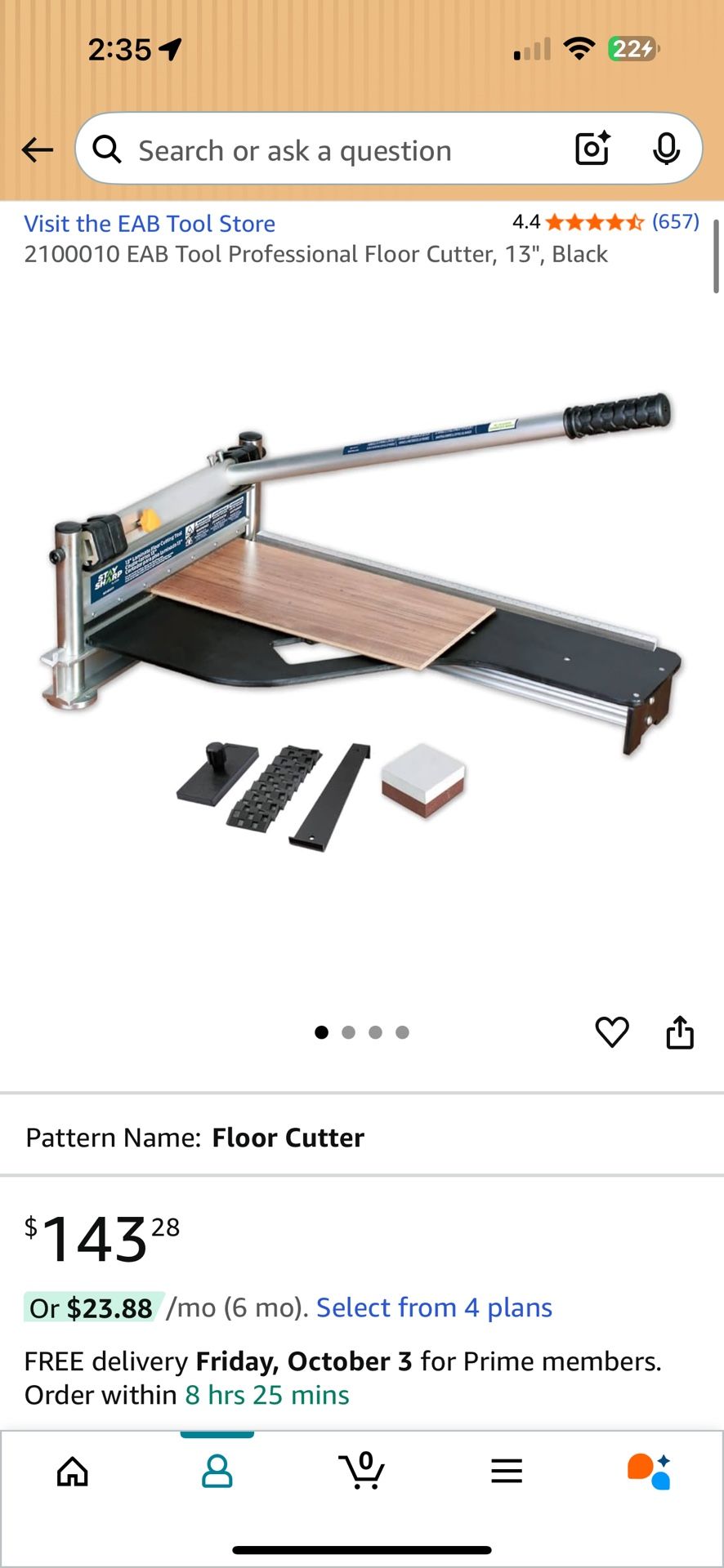Share this product
Image resolution: width=724 pixels, height=1568 pixels.
tap(679, 1032)
